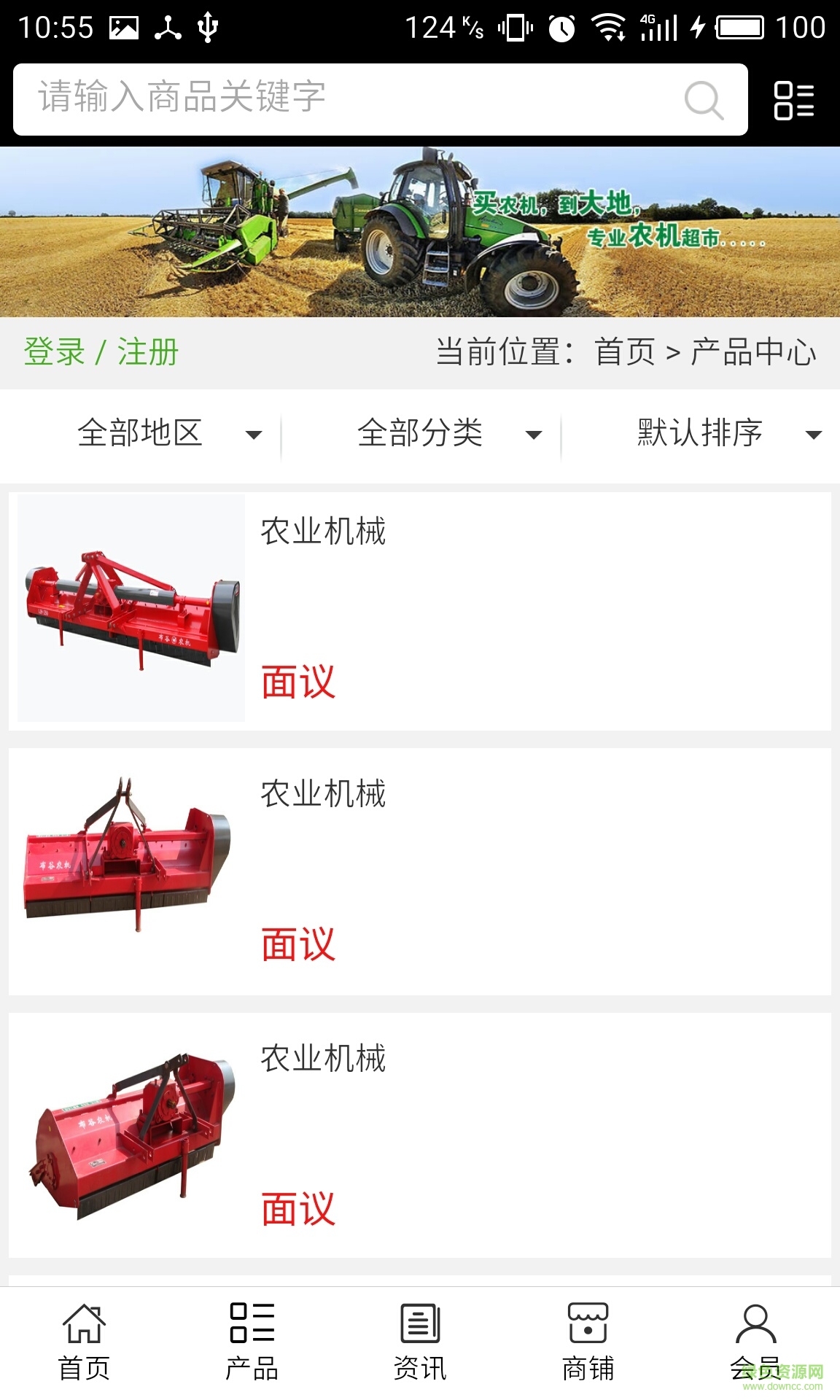Tap the product keyword search field
Viewport: 840px width, 1400px height.
click(x=350, y=99)
